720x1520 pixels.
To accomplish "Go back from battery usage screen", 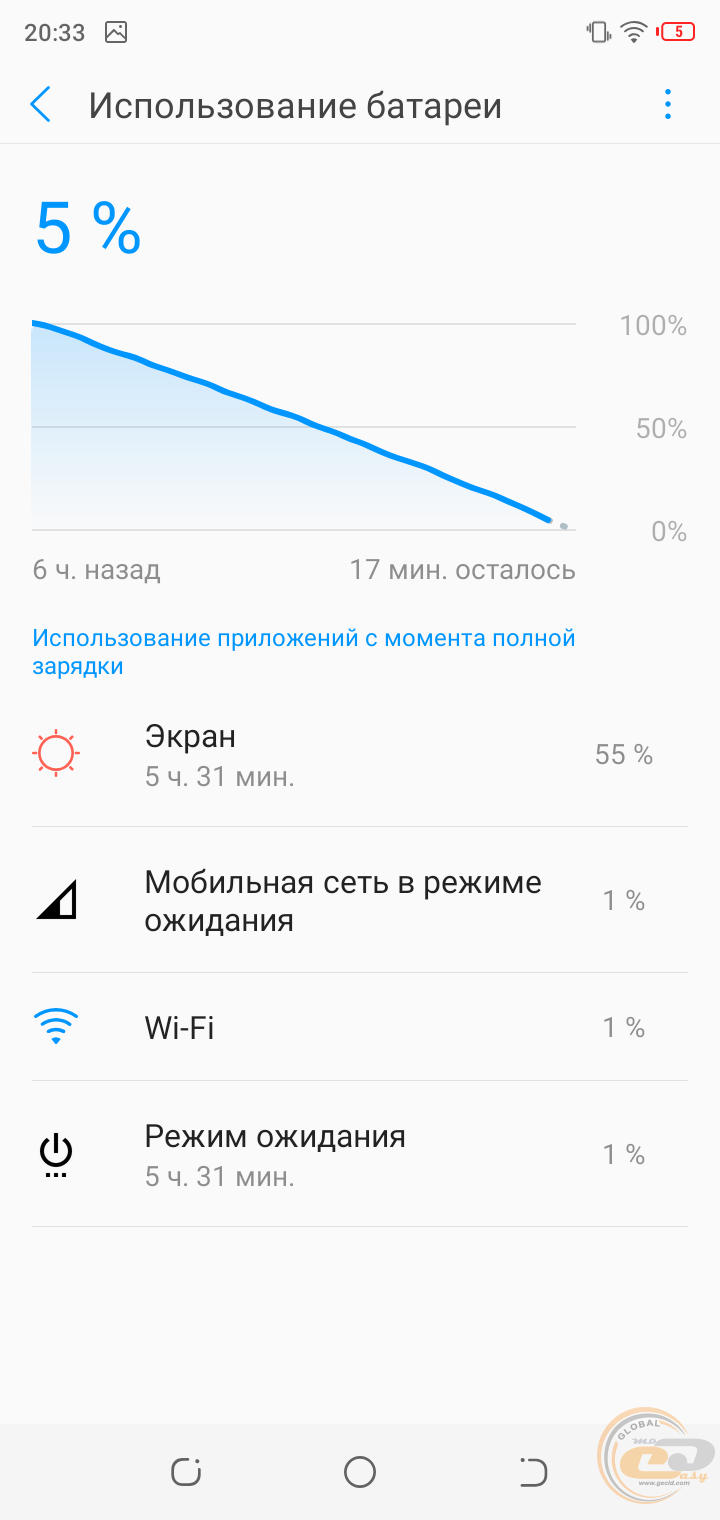I will (40, 104).
